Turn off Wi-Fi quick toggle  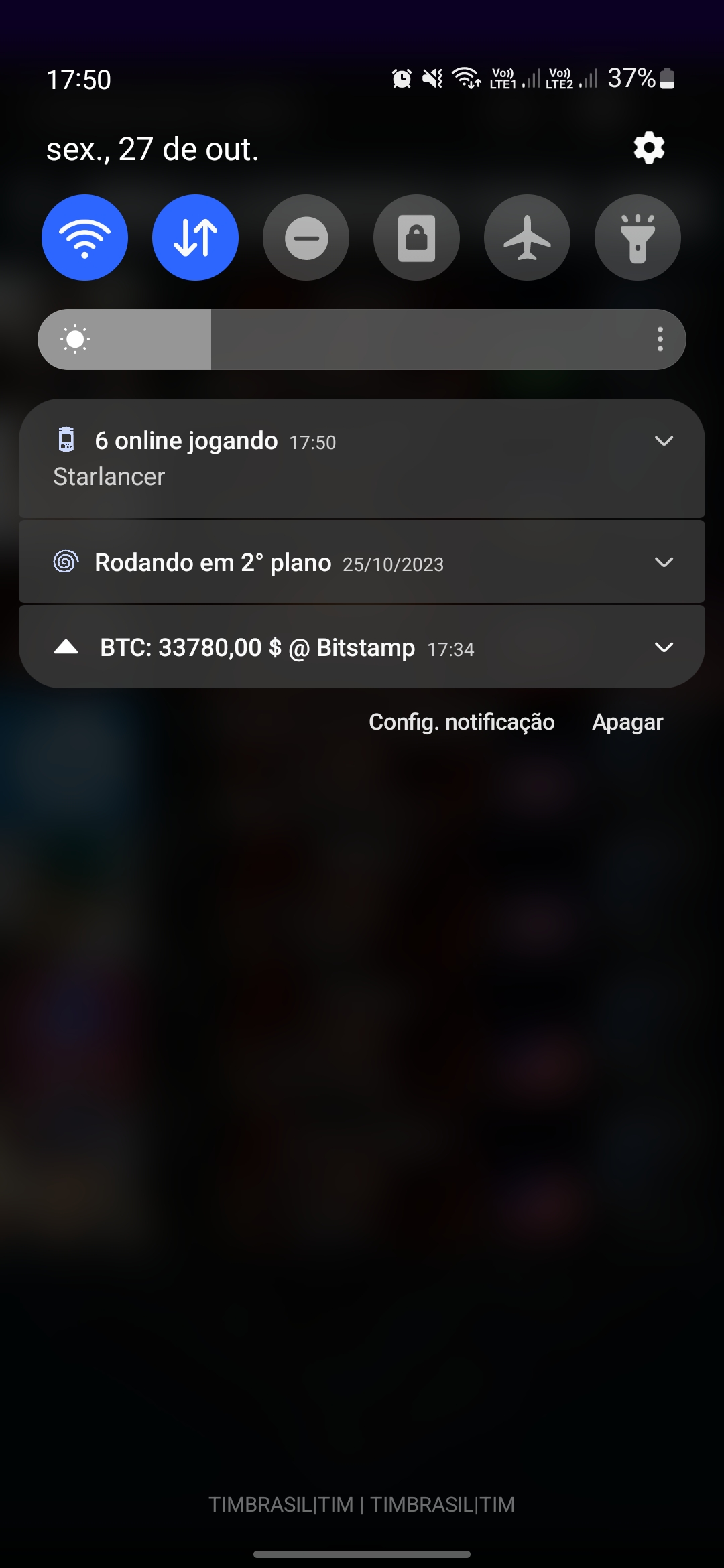(84, 237)
